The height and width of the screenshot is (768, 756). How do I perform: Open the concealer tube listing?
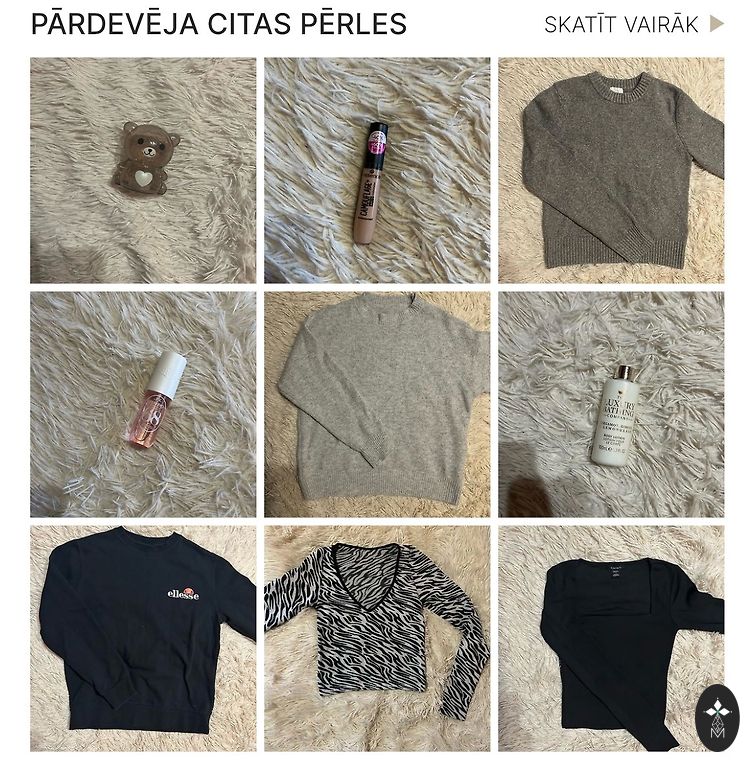(377, 170)
